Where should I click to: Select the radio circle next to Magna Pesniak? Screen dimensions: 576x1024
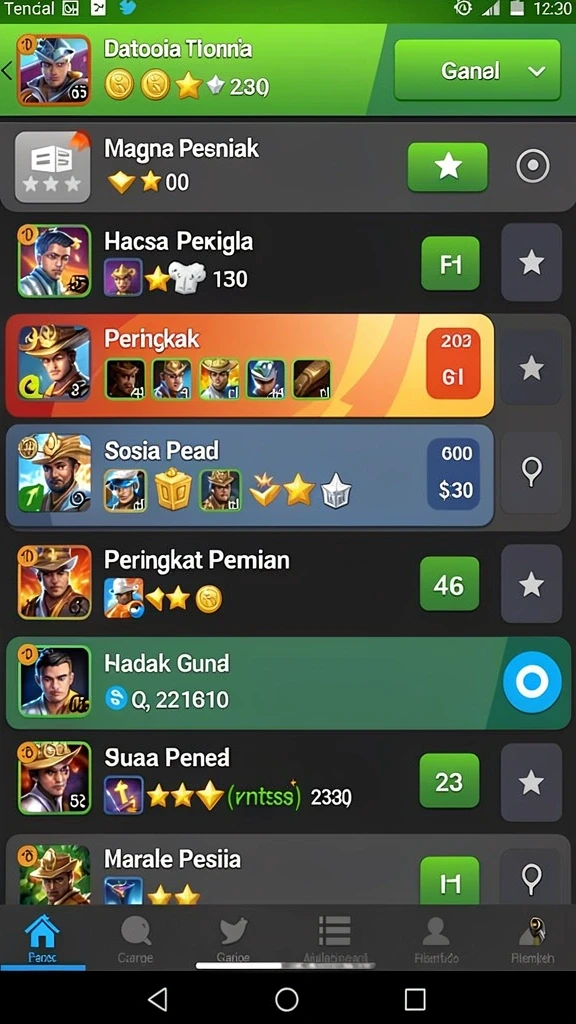(x=533, y=167)
